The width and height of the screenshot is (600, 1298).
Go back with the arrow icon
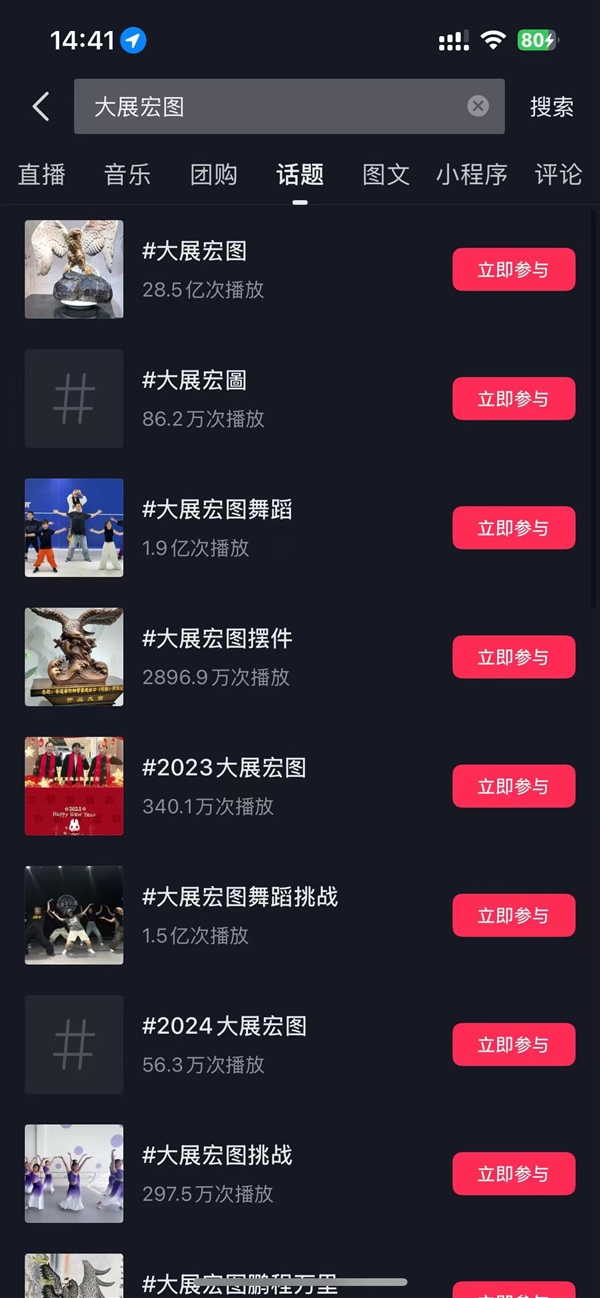40,107
